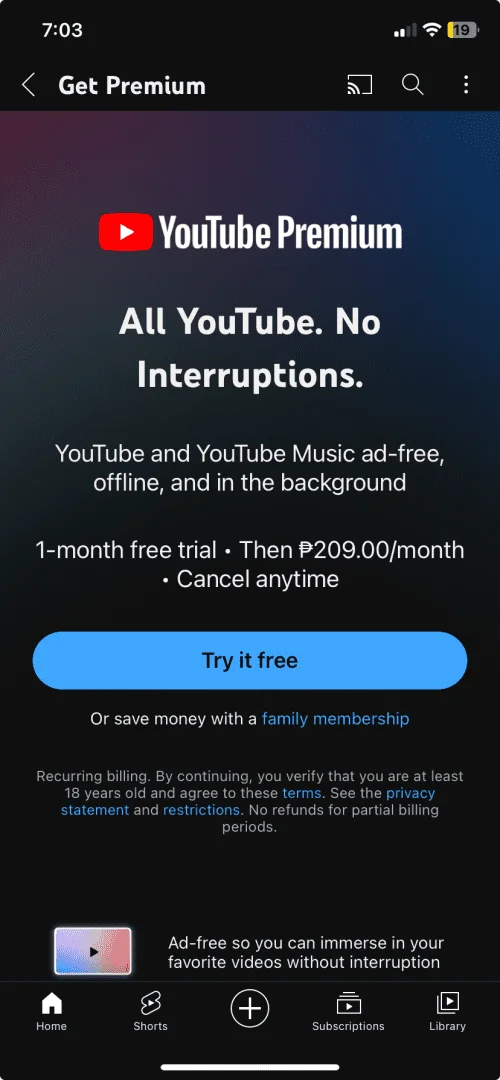This screenshot has width=500, height=1080.
Task: Open the family membership link
Action: point(335,719)
